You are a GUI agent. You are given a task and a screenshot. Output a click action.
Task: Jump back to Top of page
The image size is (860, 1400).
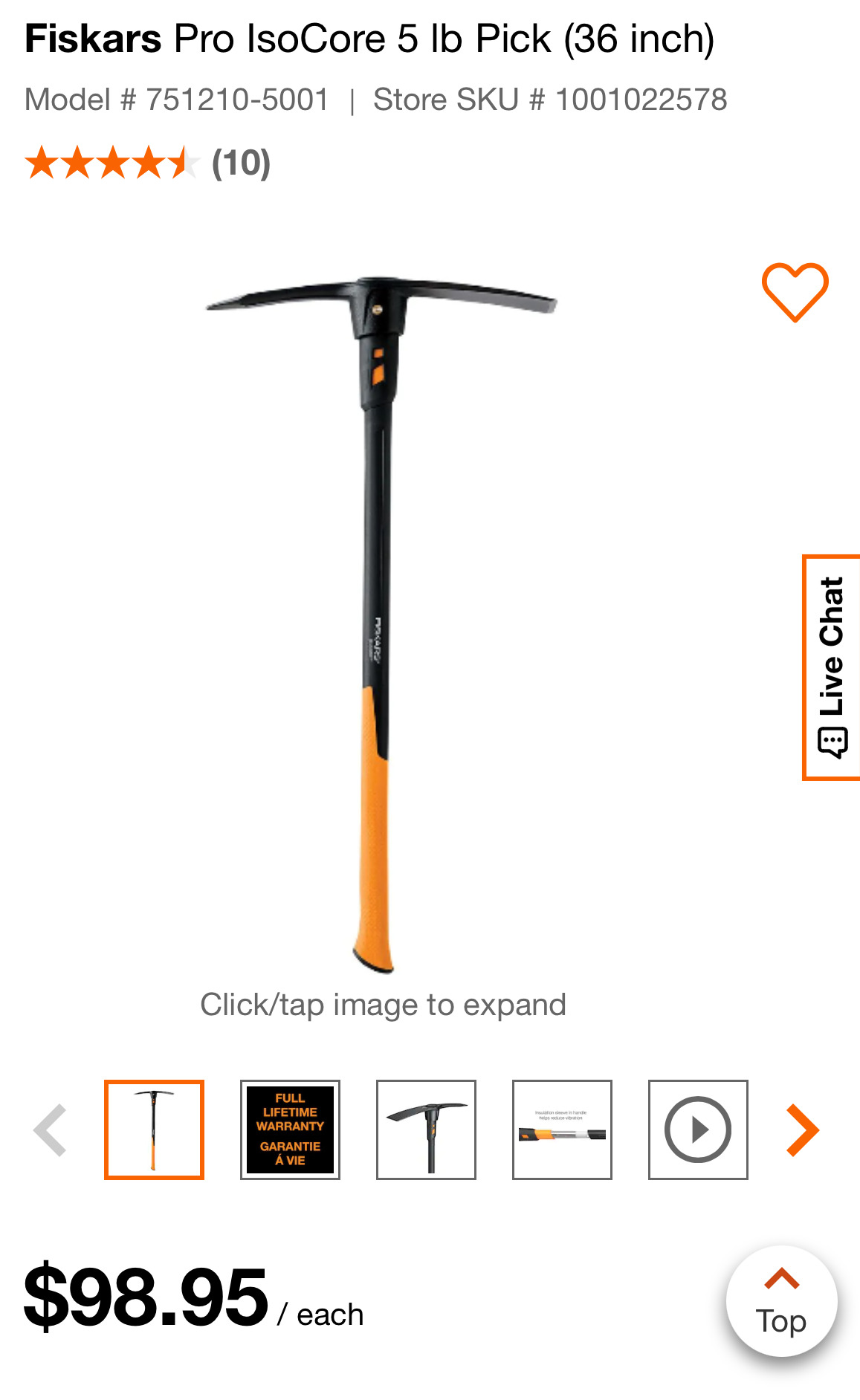[x=781, y=1301]
